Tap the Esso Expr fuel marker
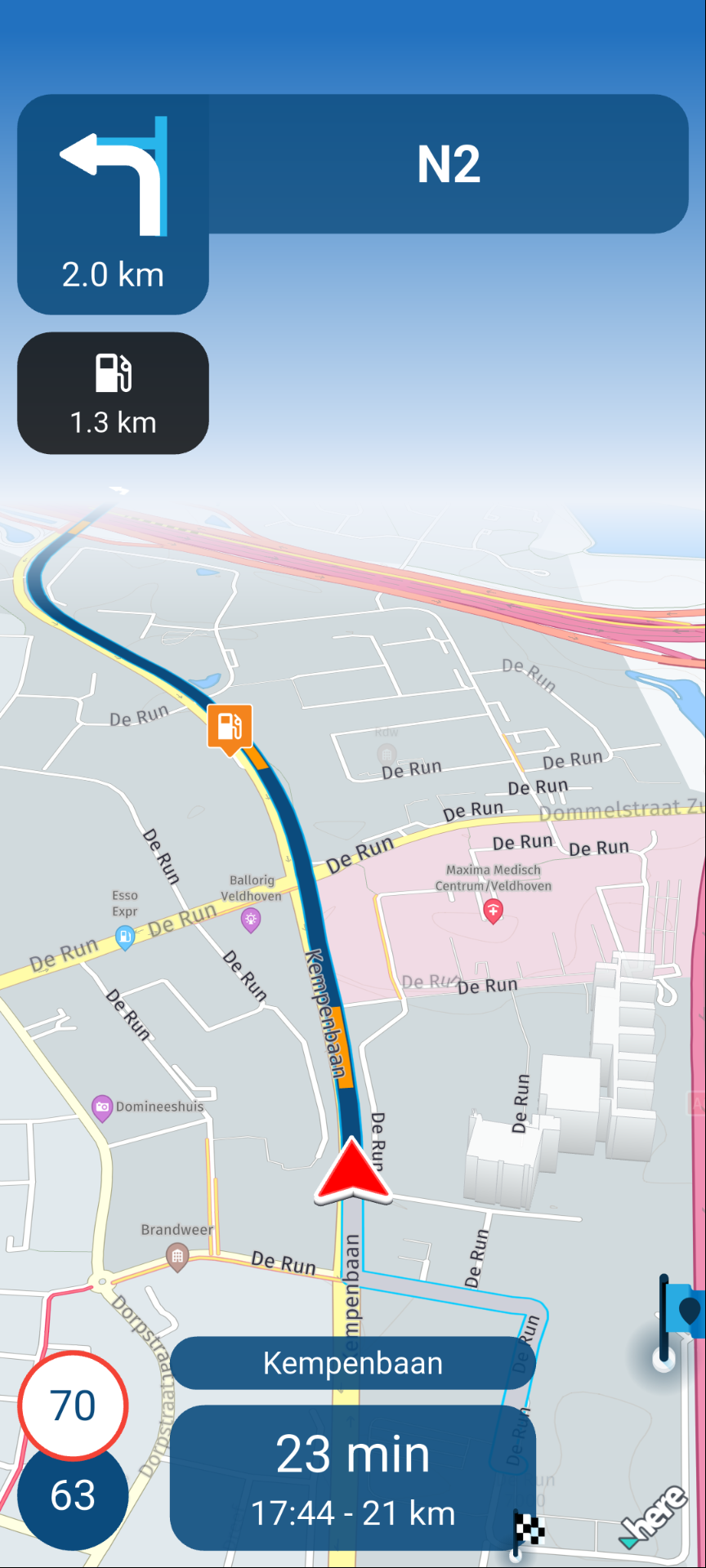The width and height of the screenshot is (706, 1568). click(125, 936)
